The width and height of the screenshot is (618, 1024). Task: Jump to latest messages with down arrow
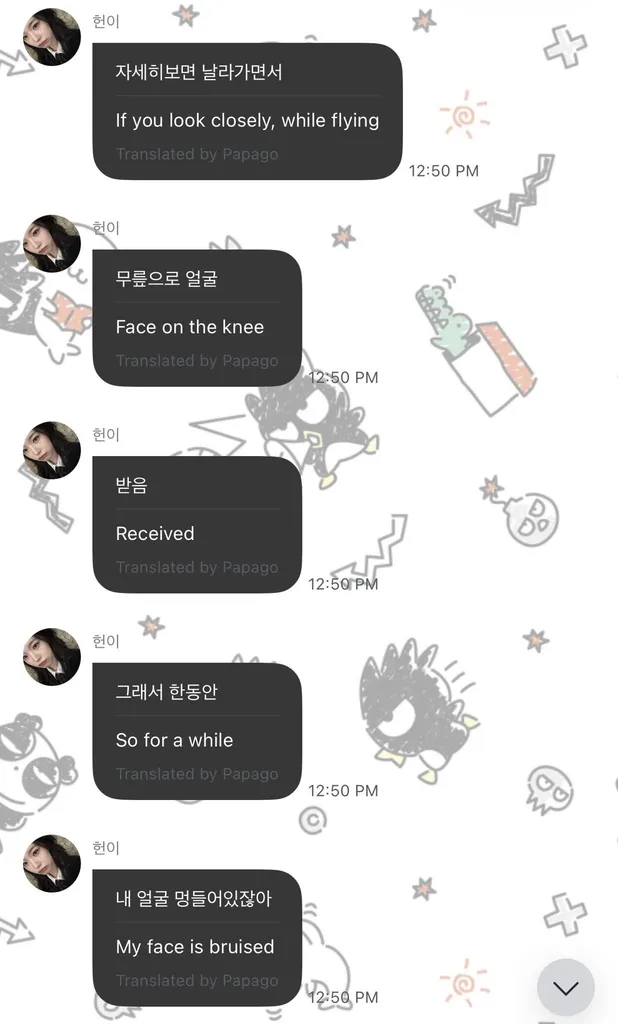coord(566,987)
